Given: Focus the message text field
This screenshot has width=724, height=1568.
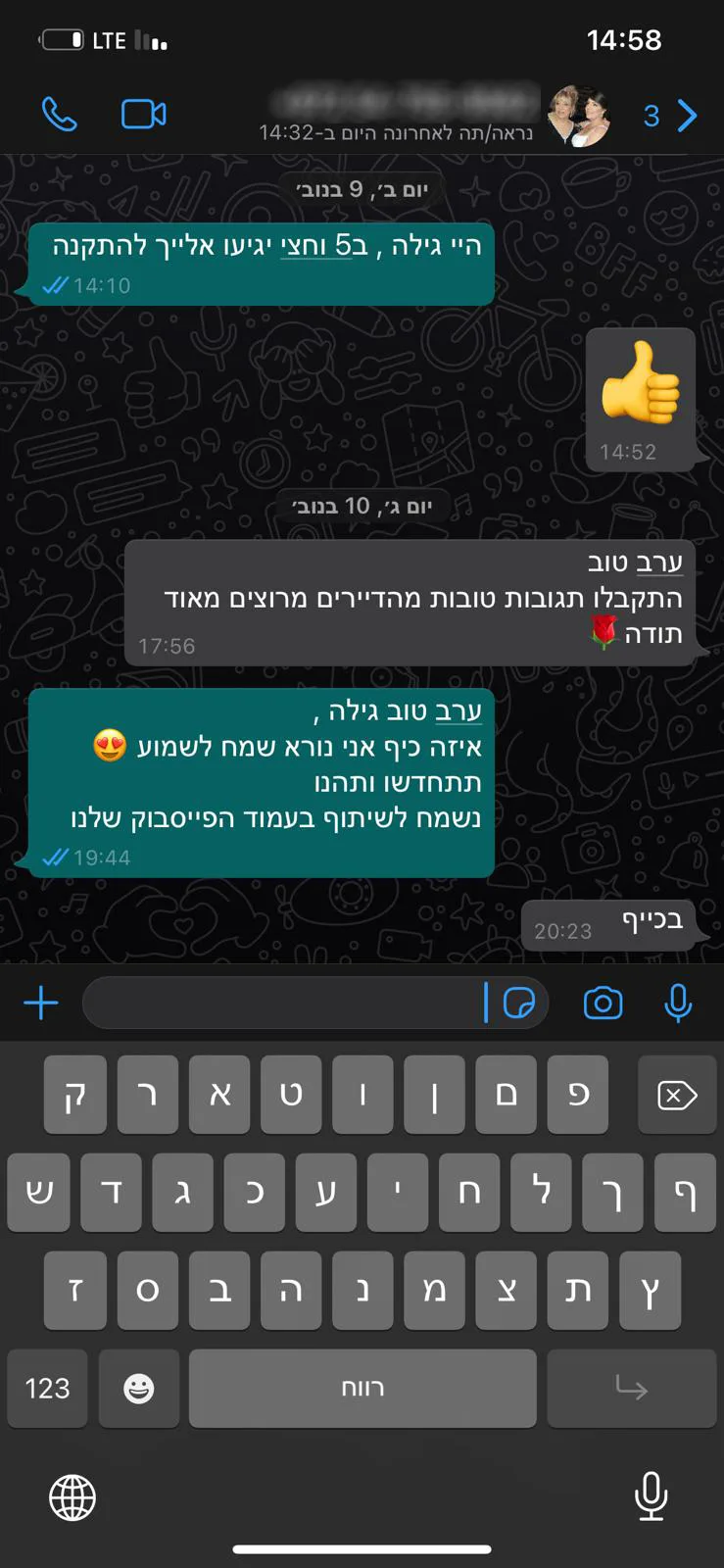Looking at the screenshot, I should 284,1003.
